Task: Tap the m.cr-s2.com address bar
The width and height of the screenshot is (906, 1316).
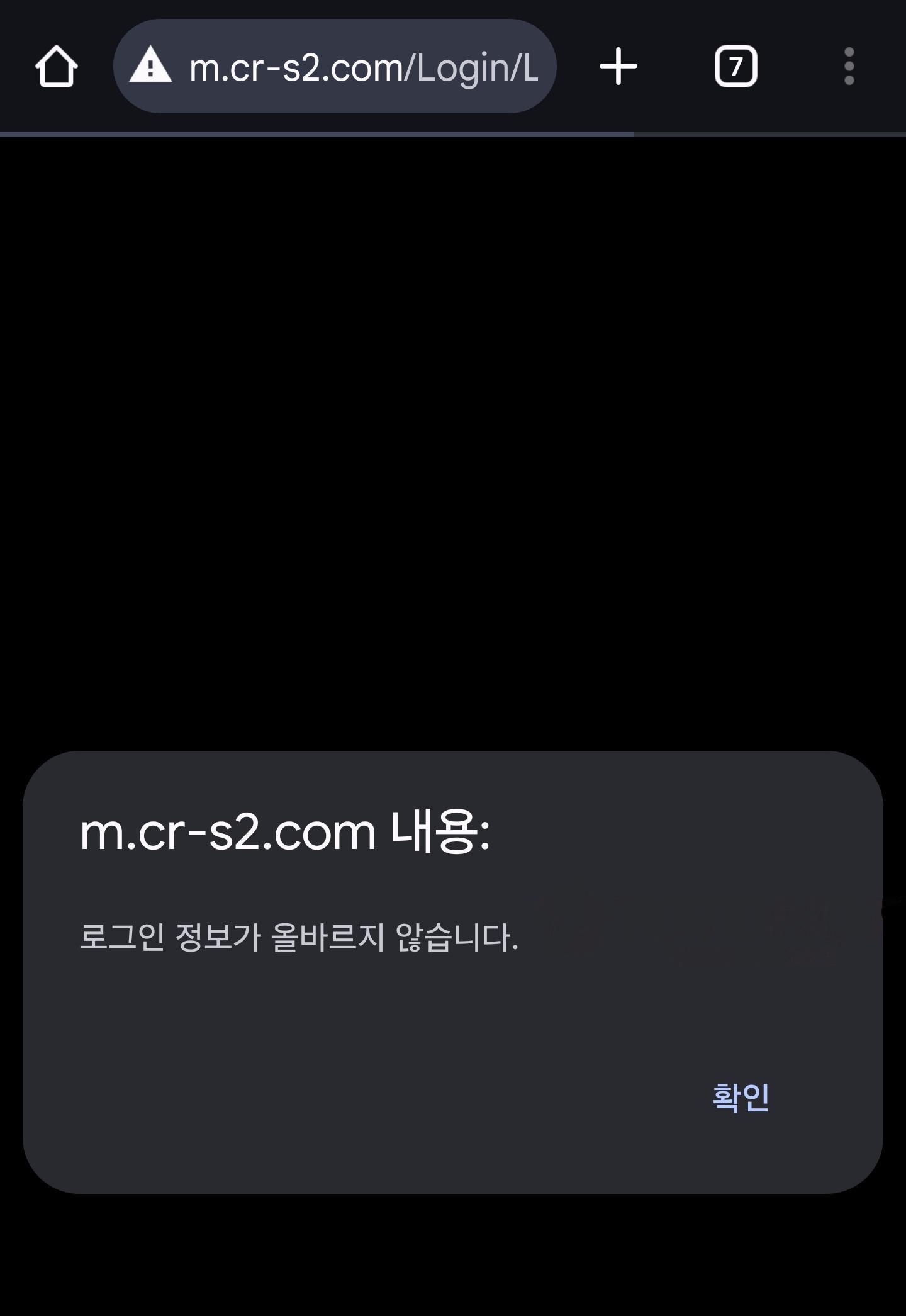Action: [363, 67]
